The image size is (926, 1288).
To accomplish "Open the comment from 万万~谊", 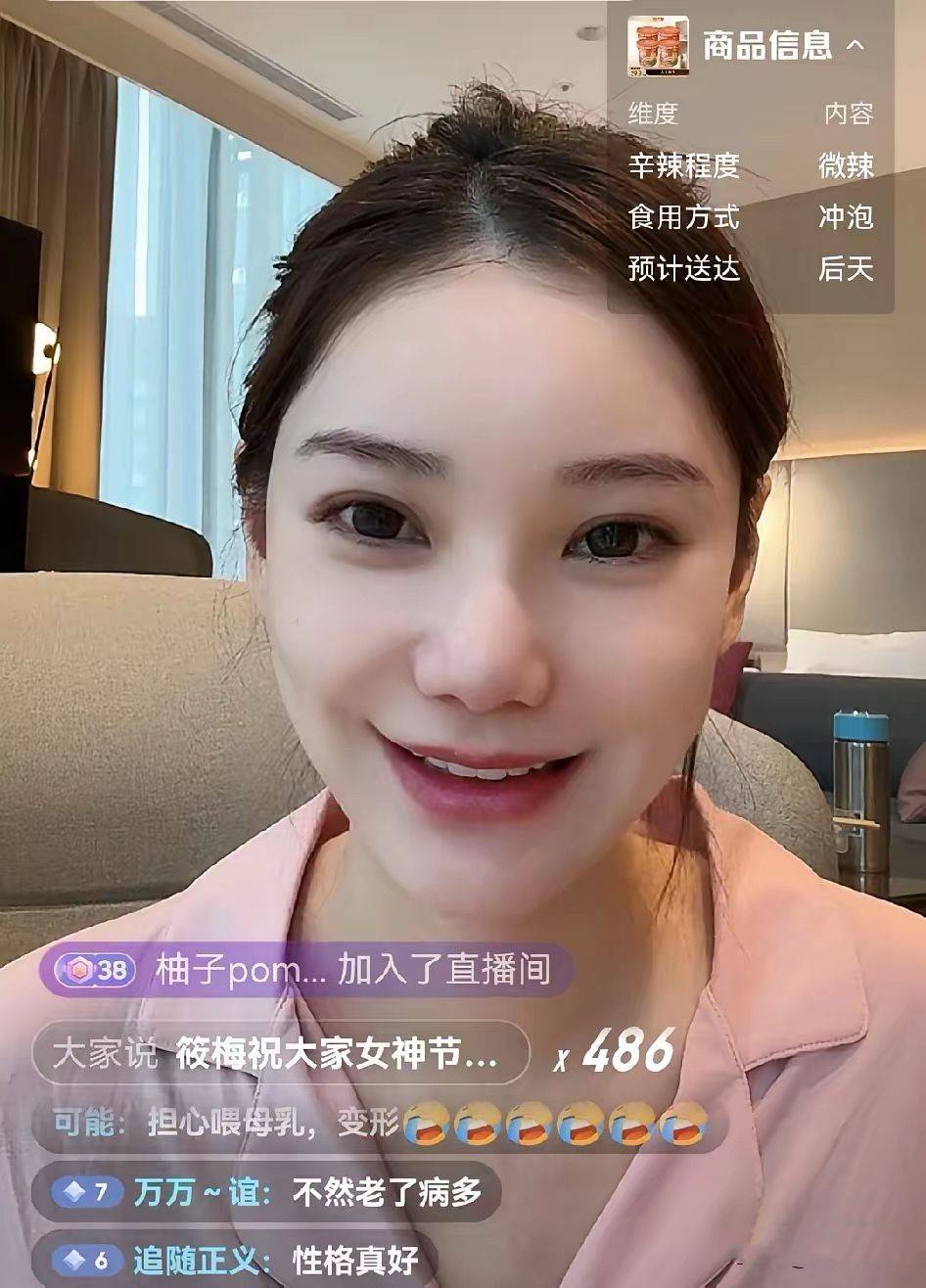I will tap(266, 1192).
